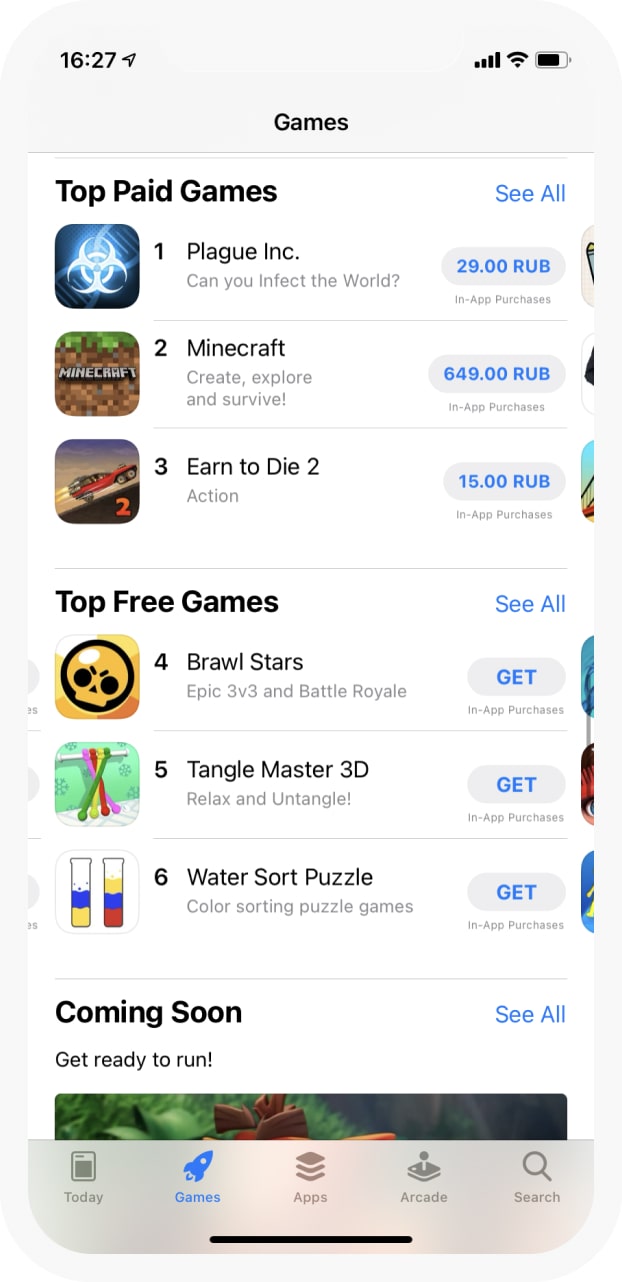The image size is (622, 1282).
Task: Switch to the Apps tab
Action: [310, 1177]
